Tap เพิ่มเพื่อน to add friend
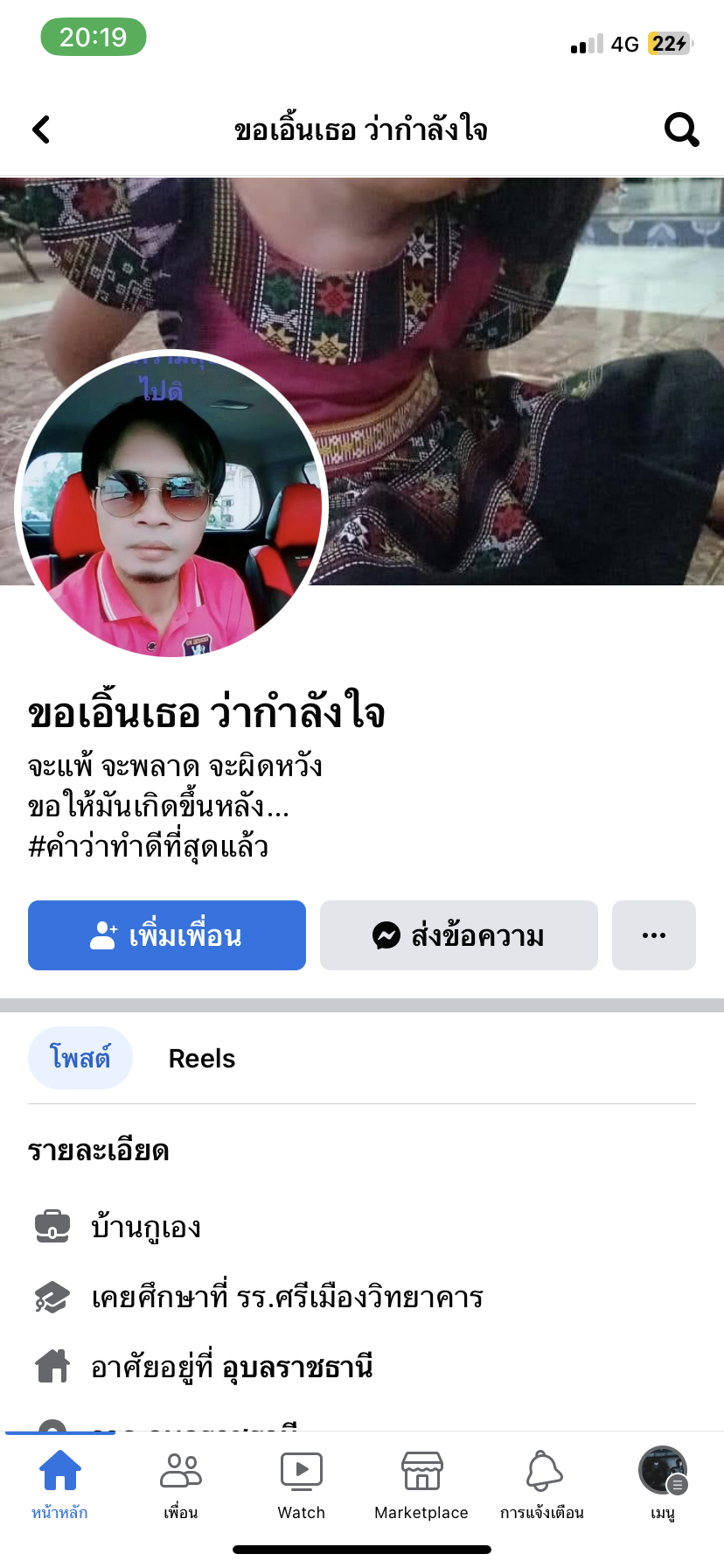724x1568 pixels. pos(167,935)
